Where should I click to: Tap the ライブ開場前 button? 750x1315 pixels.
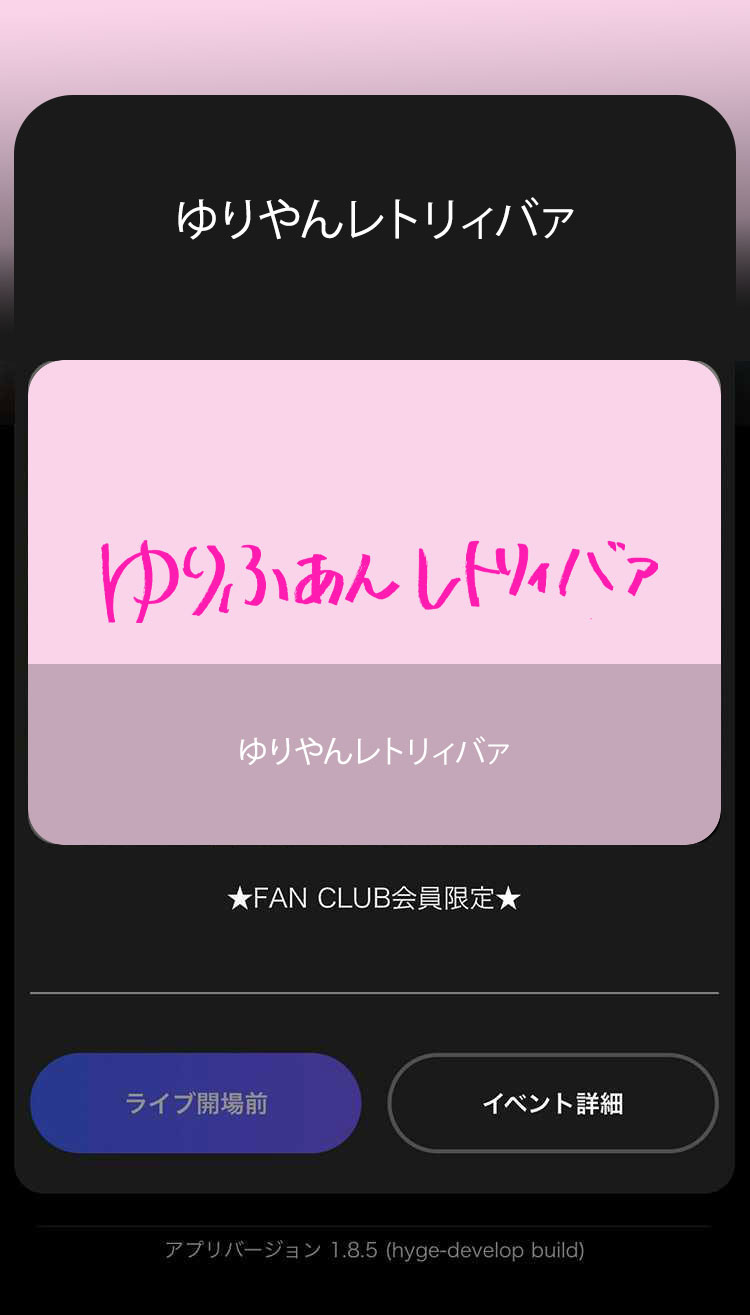click(x=196, y=1103)
